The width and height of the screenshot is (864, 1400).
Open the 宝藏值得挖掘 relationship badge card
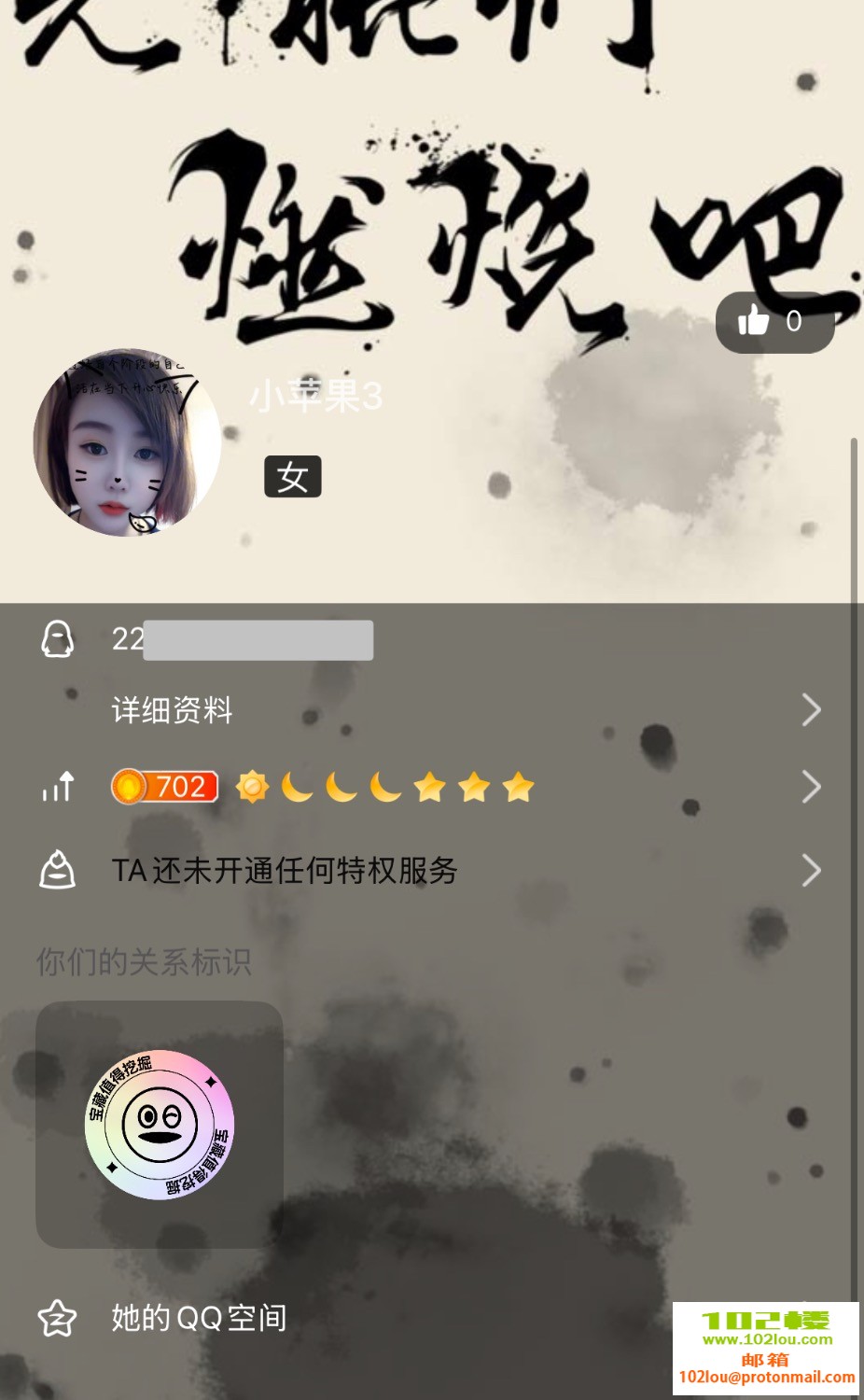pyautogui.click(x=160, y=1125)
